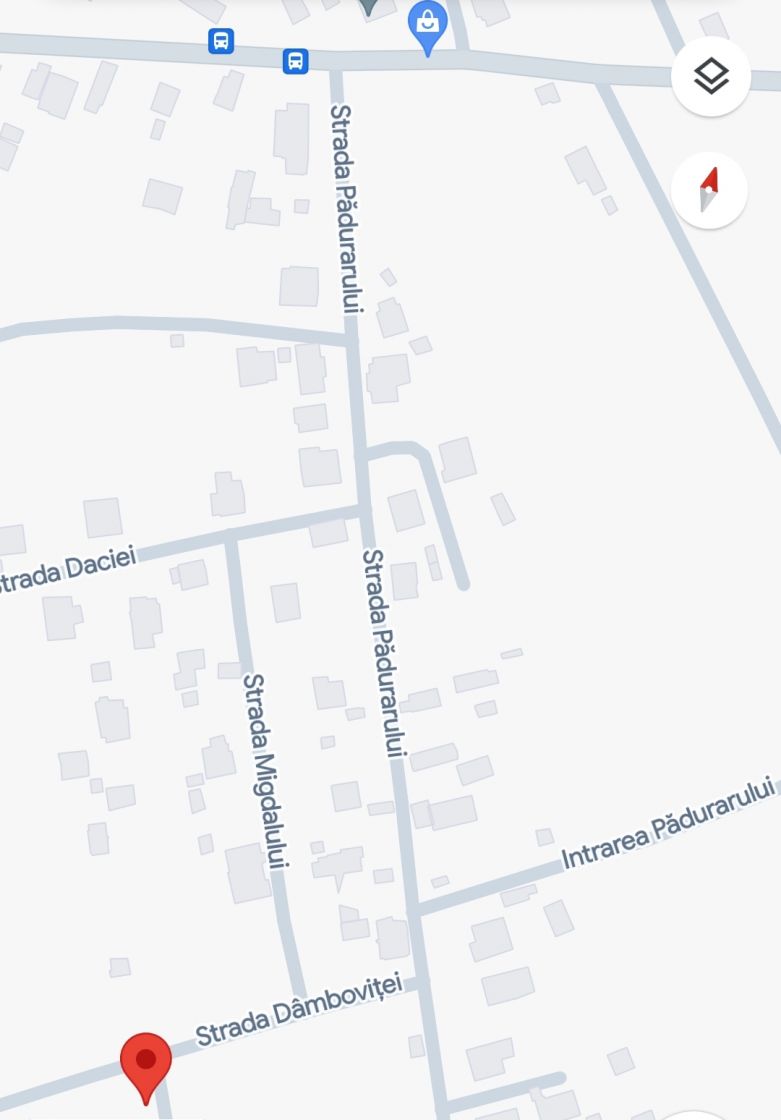
Task: Tap the right bus stop marker
Action: [296, 61]
